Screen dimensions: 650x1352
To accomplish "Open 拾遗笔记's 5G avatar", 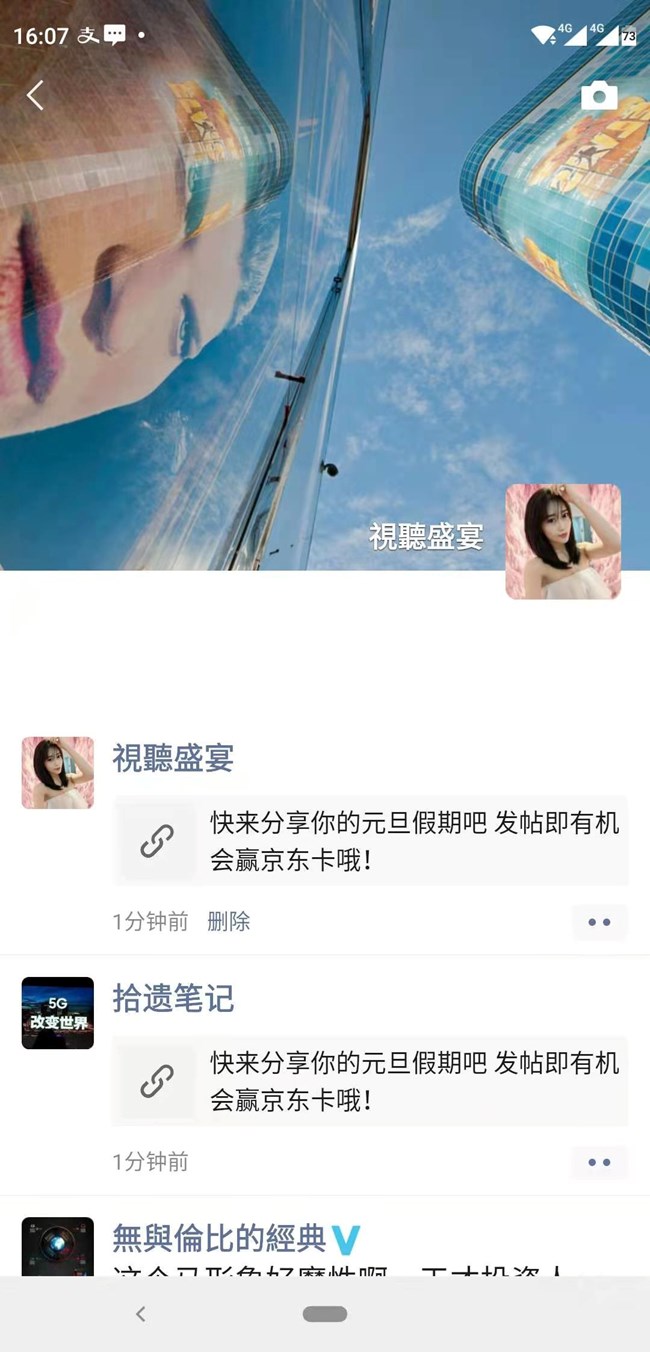I will (58, 1013).
